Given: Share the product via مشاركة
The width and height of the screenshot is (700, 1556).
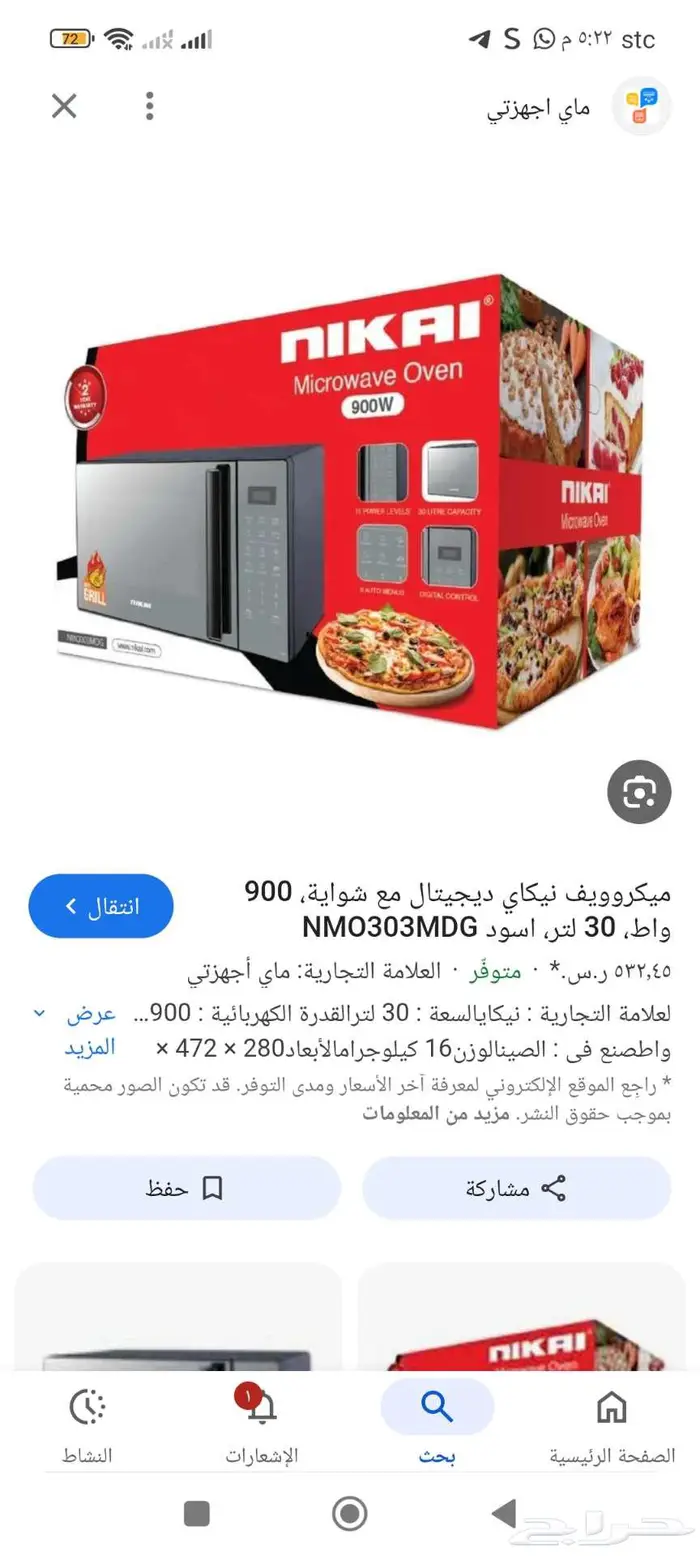Looking at the screenshot, I should [x=516, y=1188].
